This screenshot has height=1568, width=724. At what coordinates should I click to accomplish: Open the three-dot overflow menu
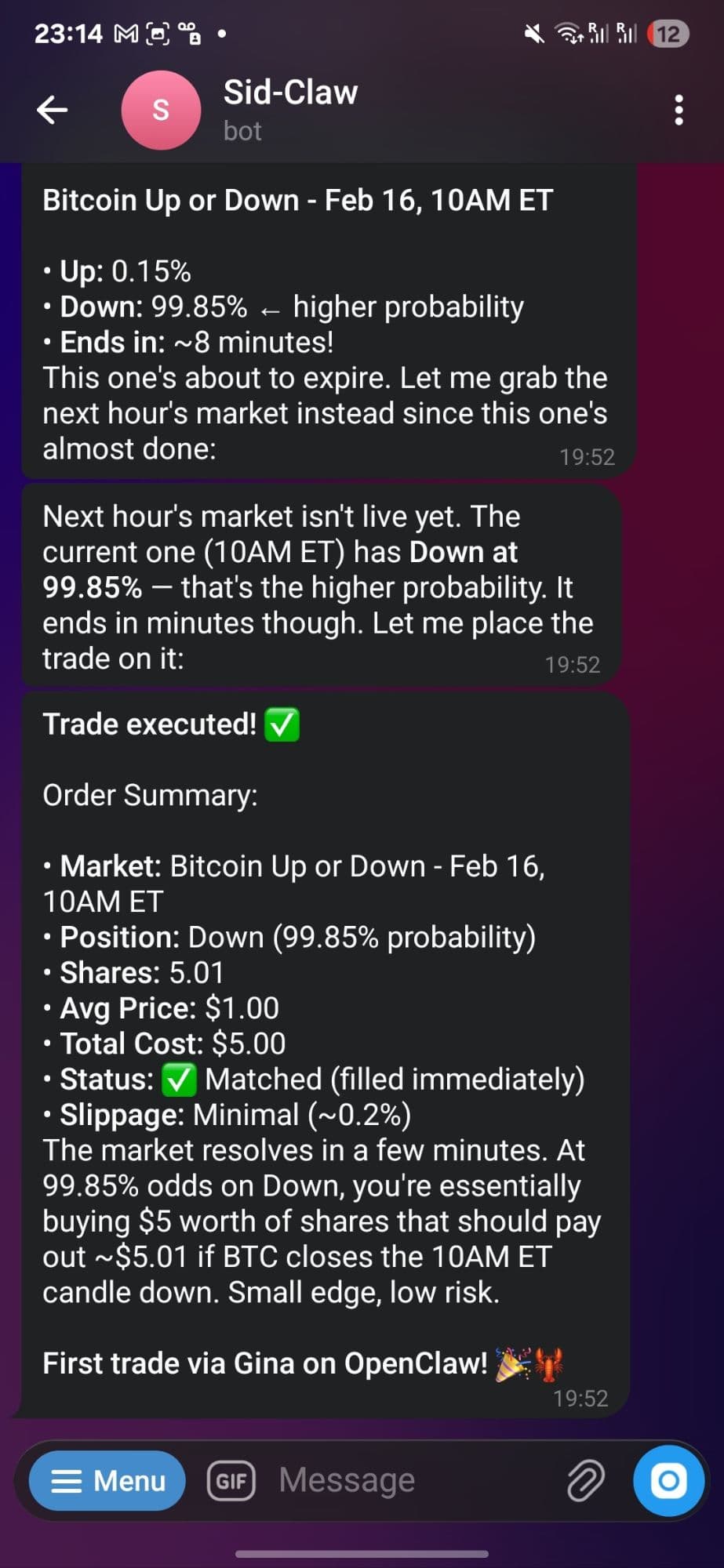pyautogui.click(x=679, y=110)
